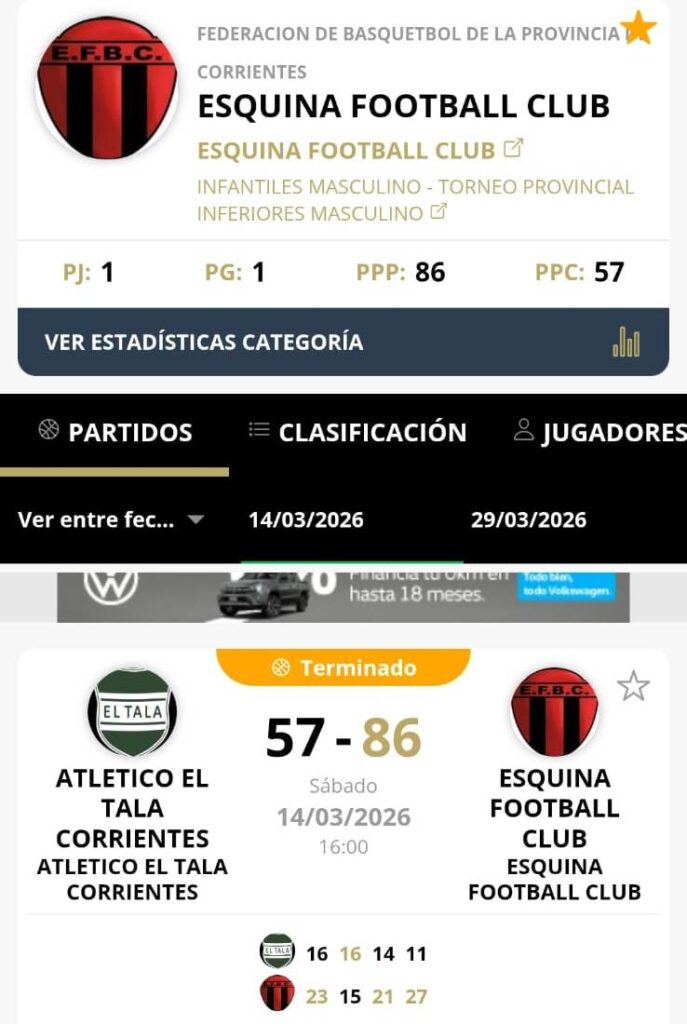
Task: Change the end date 29/03/2026
Action: click(529, 520)
